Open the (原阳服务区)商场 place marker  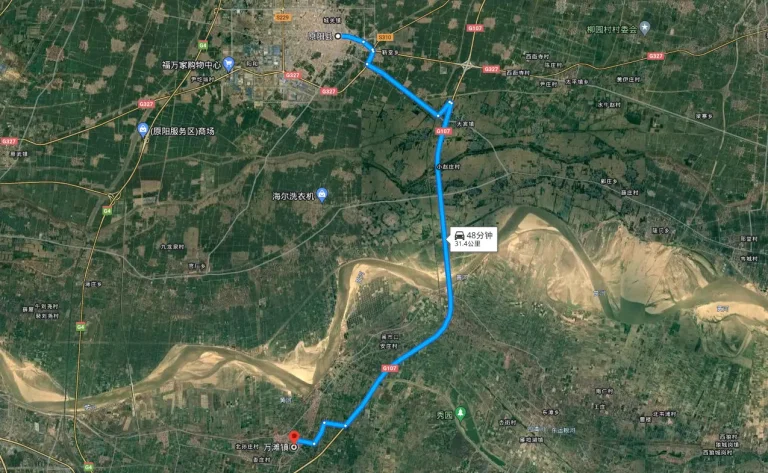click(143, 130)
